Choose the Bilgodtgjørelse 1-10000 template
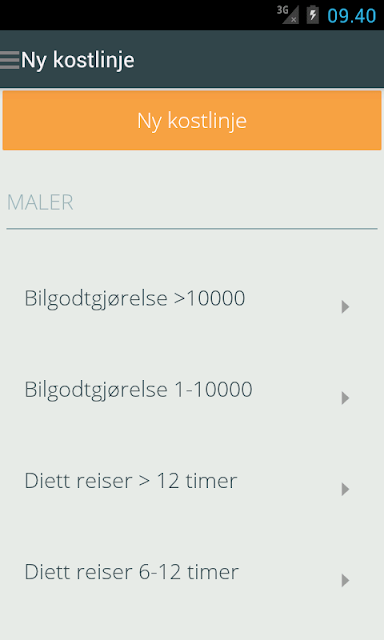This screenshot has height=640, width=384. pyautogui.click(x=192, y=391)
